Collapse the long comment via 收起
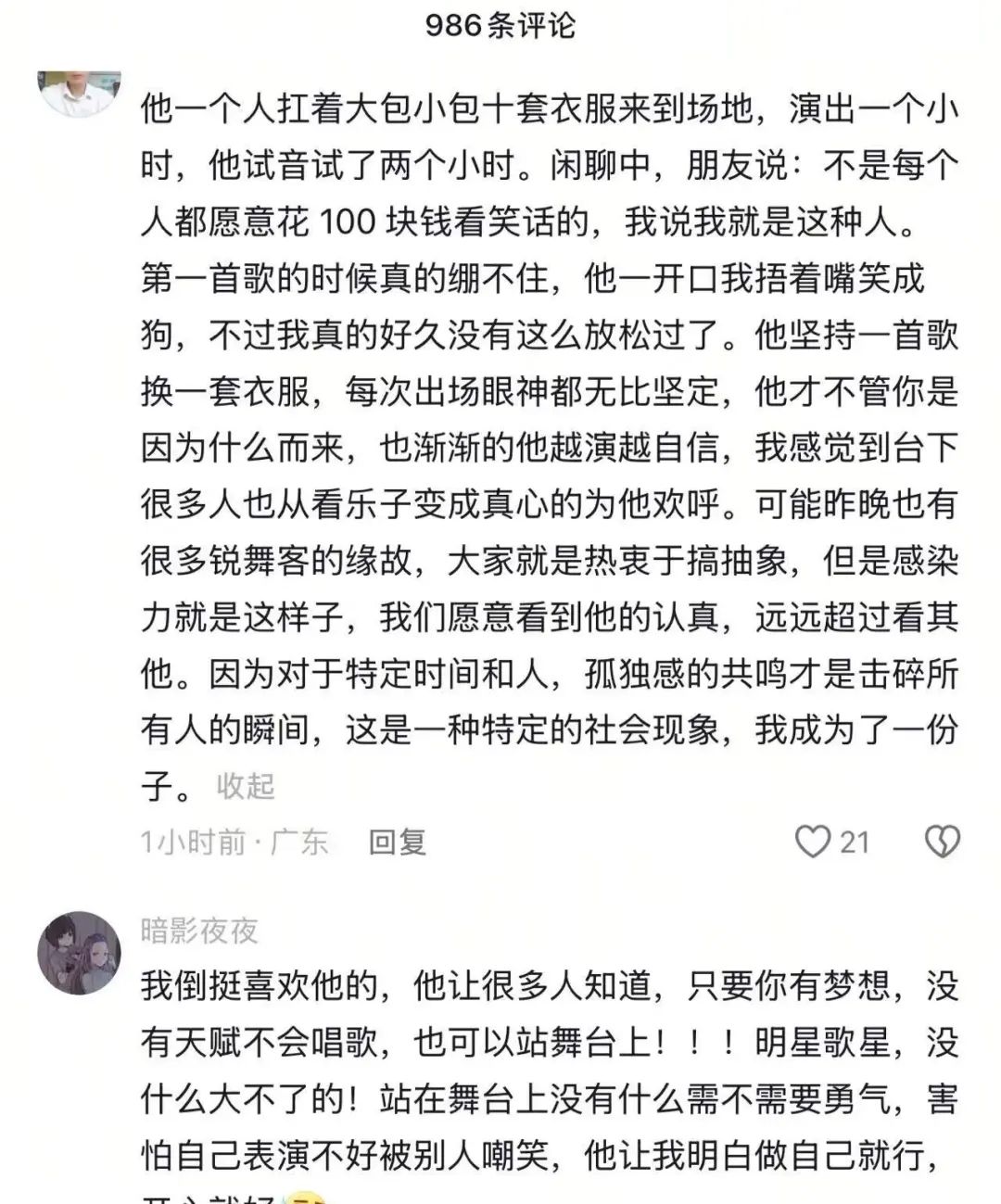Screen dimensions: 1001x1204 click(x=246, y=787)
